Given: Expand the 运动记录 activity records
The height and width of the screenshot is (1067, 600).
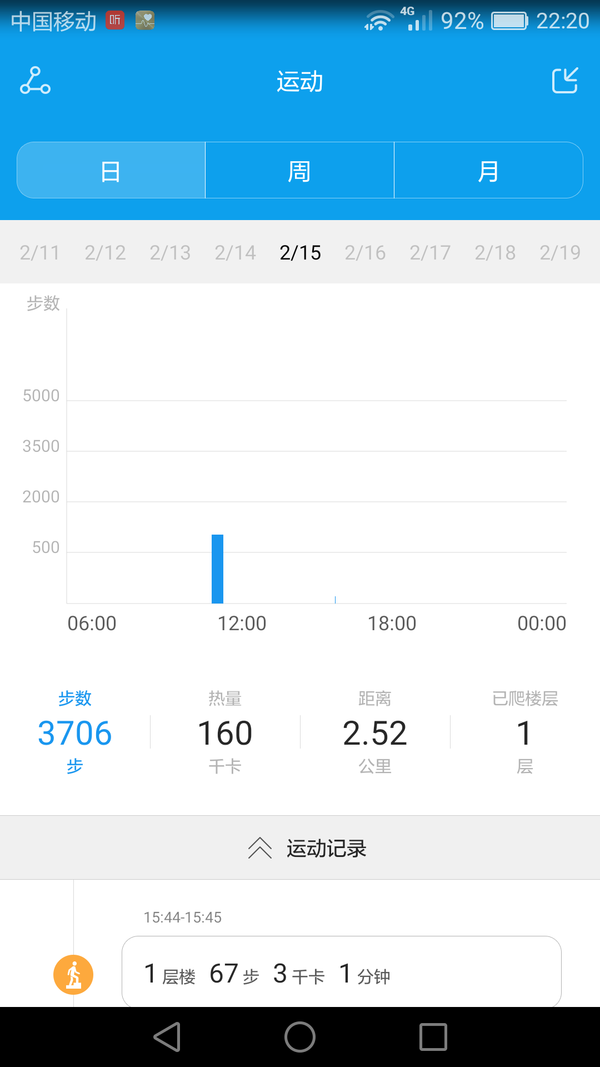Looking at the screenshot, I should click(x=300, y=848).
